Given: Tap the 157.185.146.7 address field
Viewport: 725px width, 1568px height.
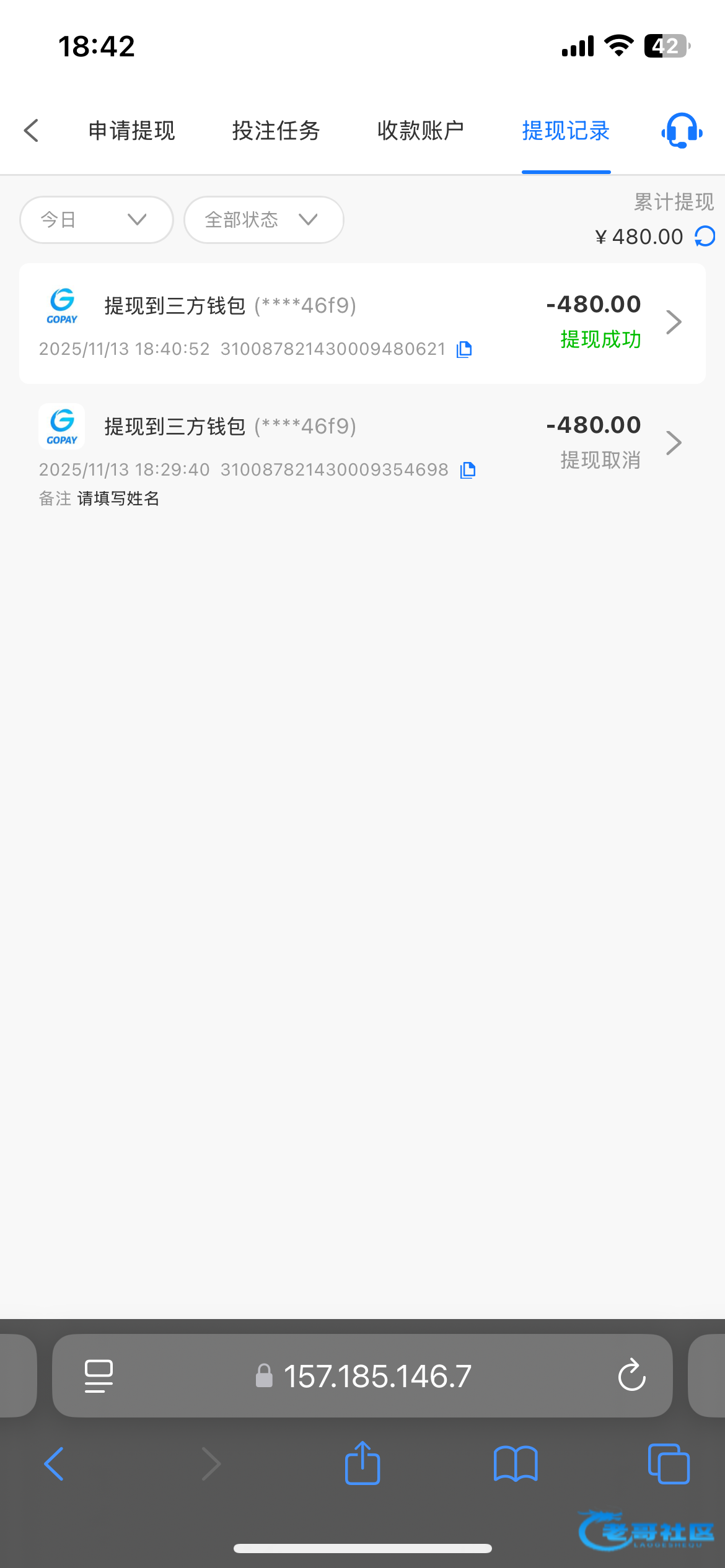Looking at the screenshot, I should (377, 1376).
